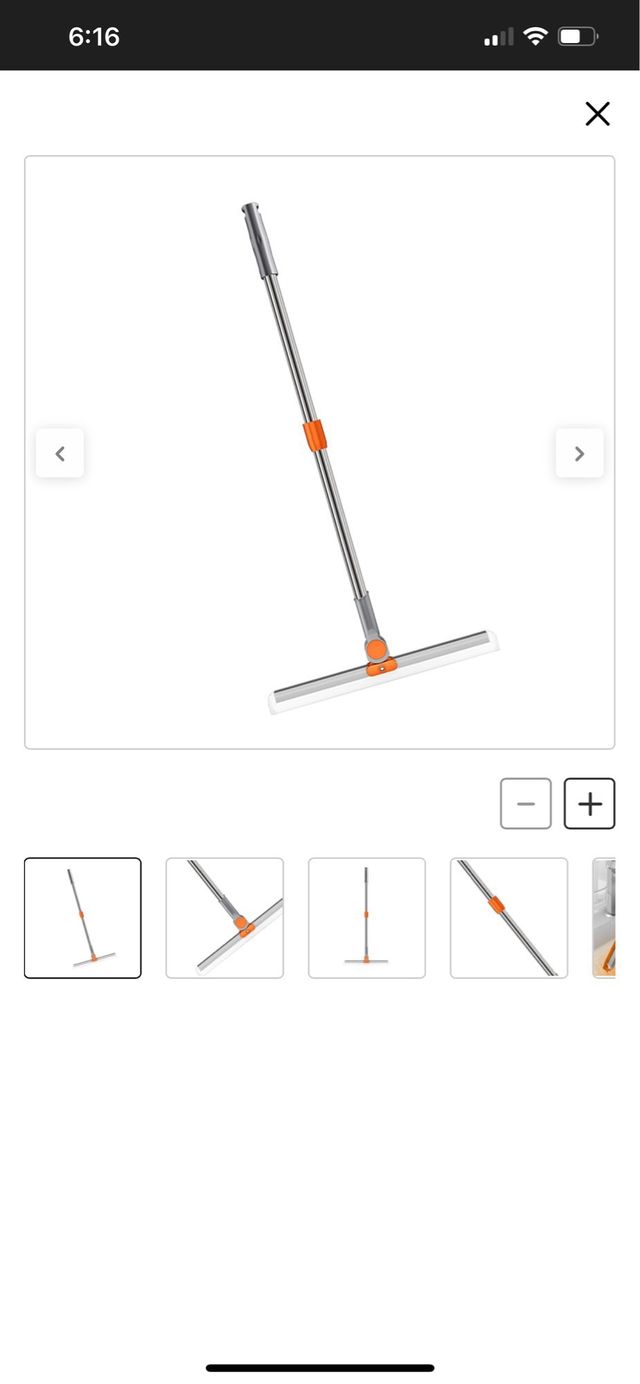Image resolution: width=640 pixels, height=1384 pixels.
Task: Select the partially visible fifth thumbnail
Action: point(604,918)
